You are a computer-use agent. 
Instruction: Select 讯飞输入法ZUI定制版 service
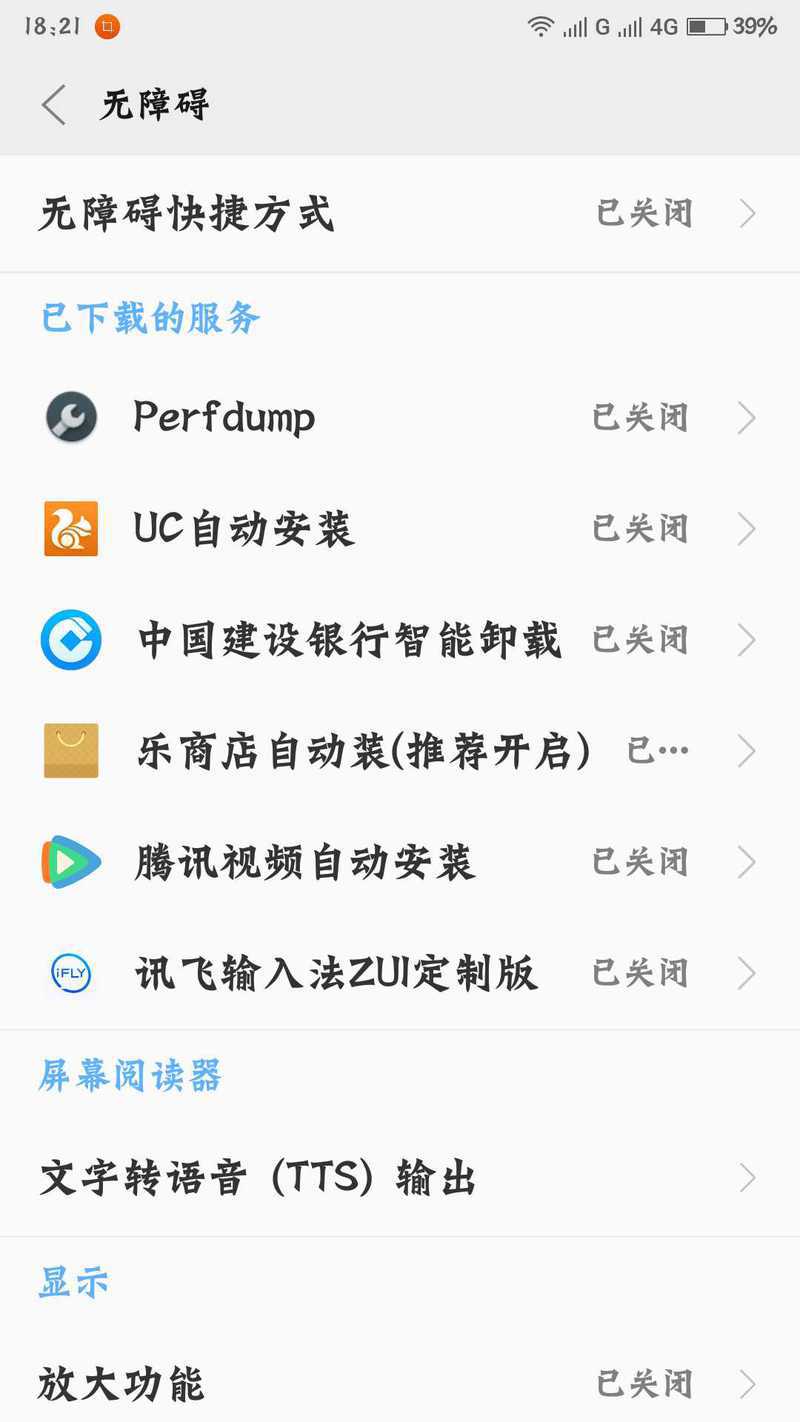click(400, 973)
